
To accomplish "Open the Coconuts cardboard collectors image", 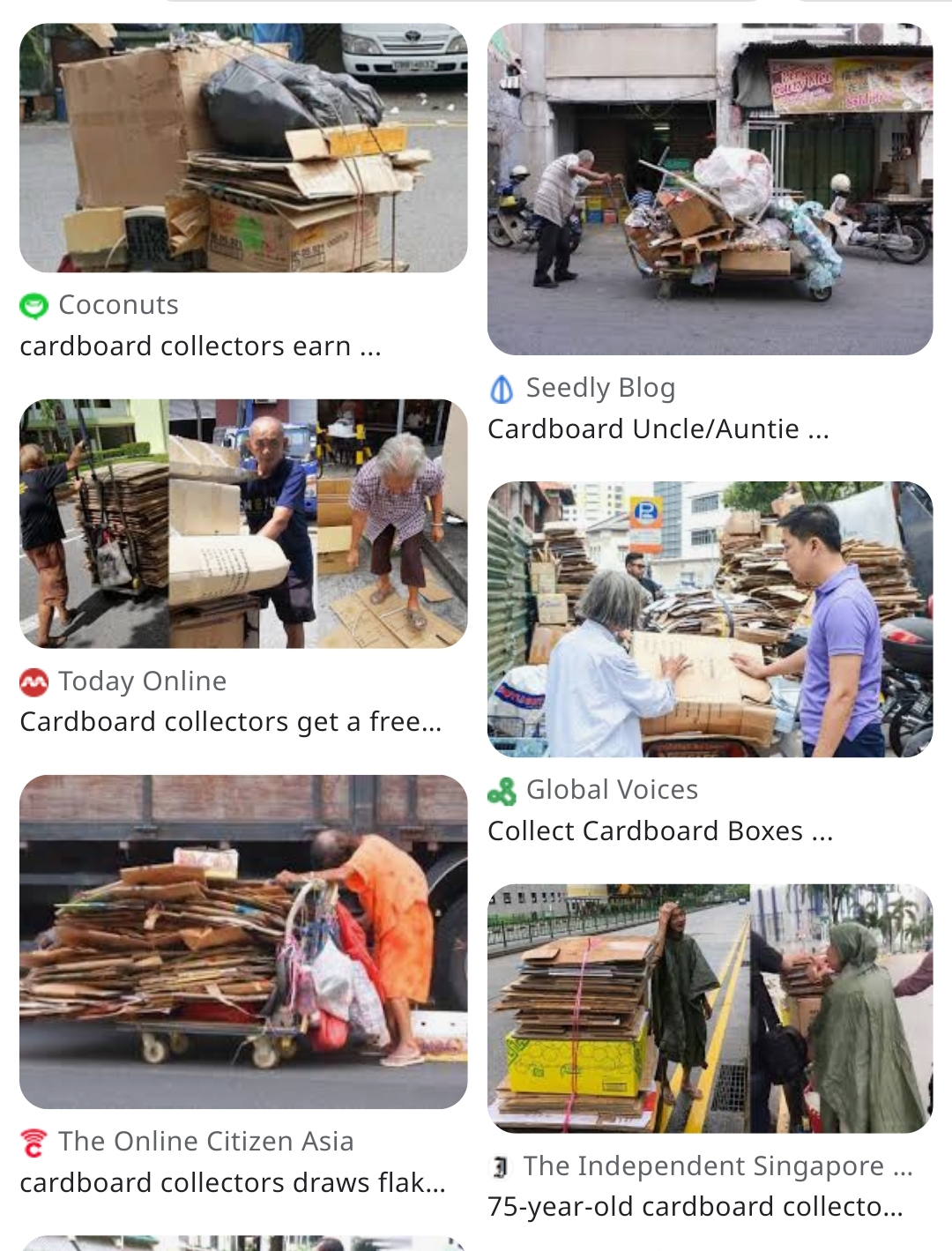I will tap(243, 148).
